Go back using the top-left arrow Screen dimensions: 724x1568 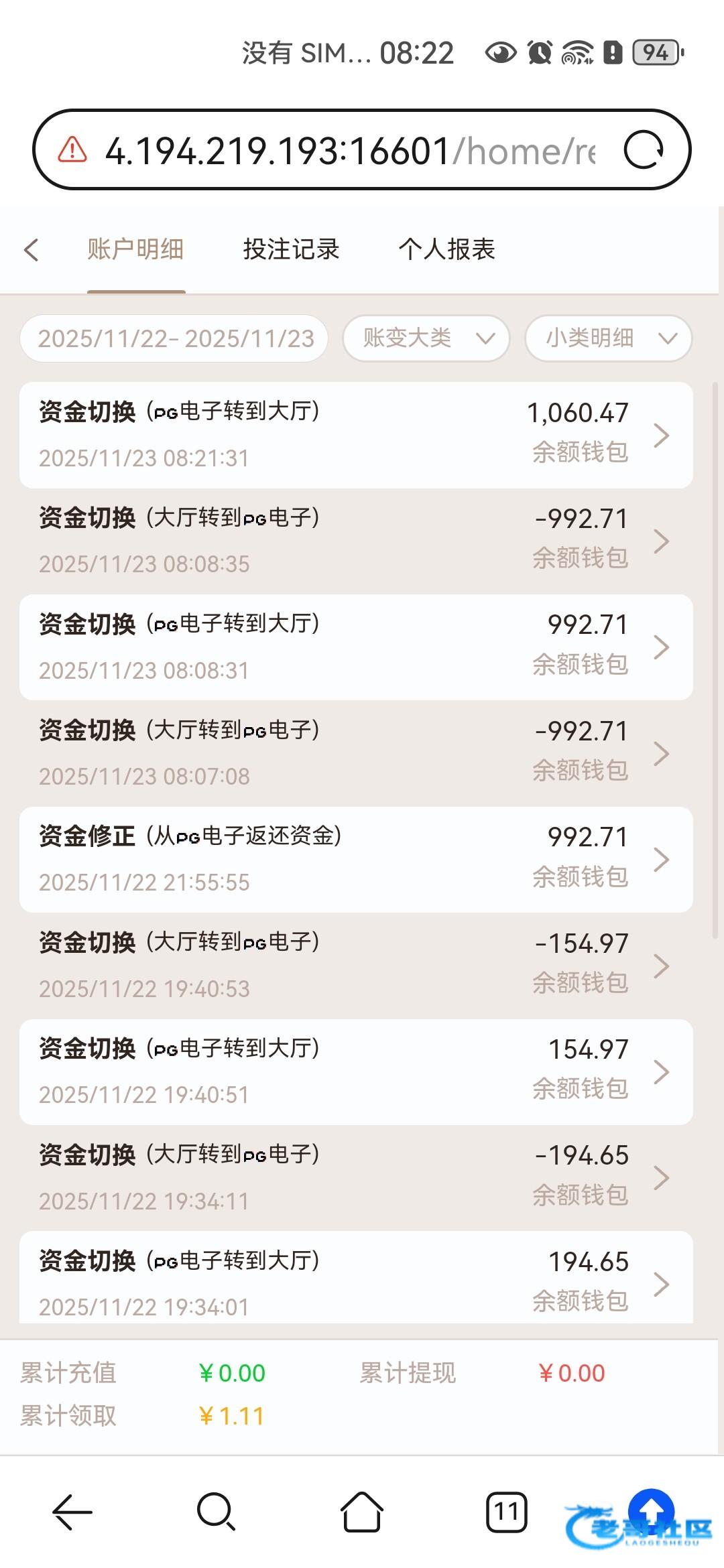(32, 250)
